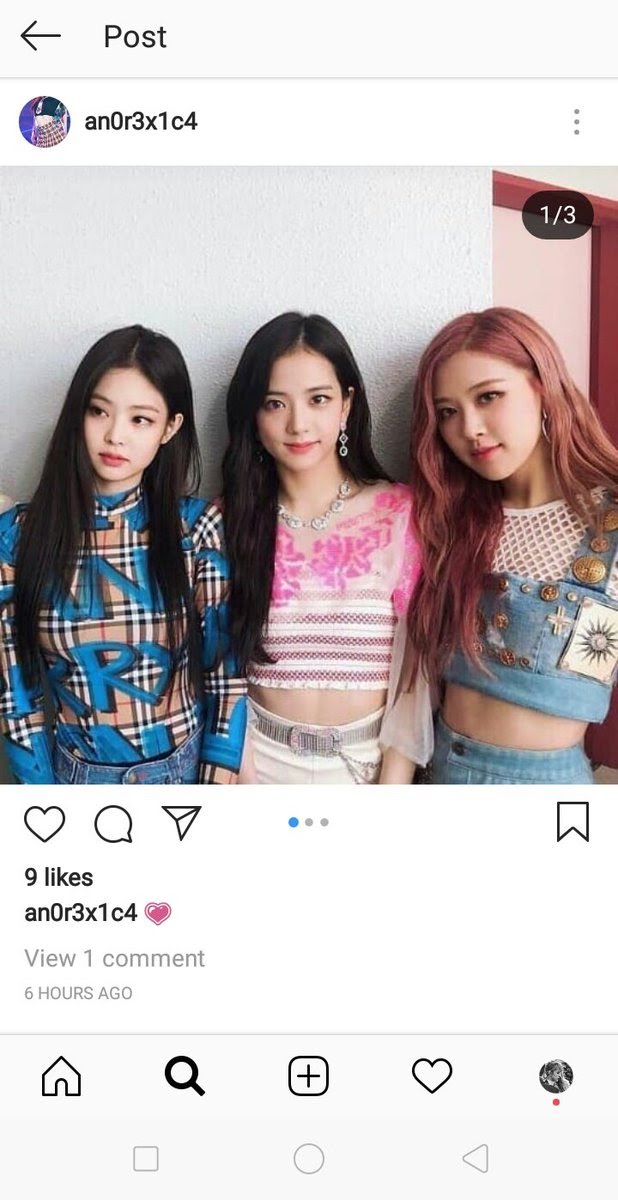Screen dimensions: 618x1200
Task: Open recent apps with the square button
Action: coord(146,1159)
